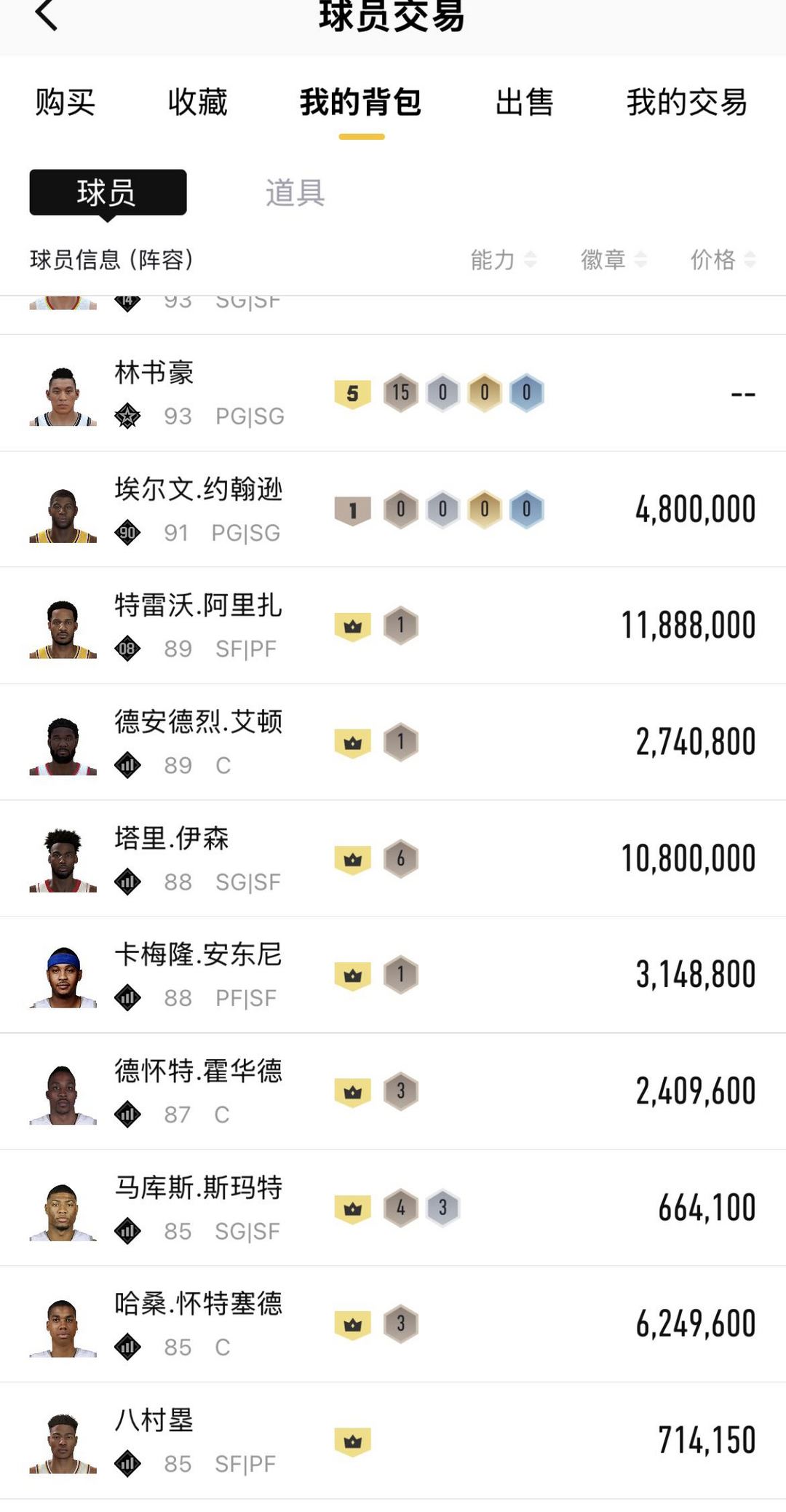Open the 收藏 section

[199, 103]
